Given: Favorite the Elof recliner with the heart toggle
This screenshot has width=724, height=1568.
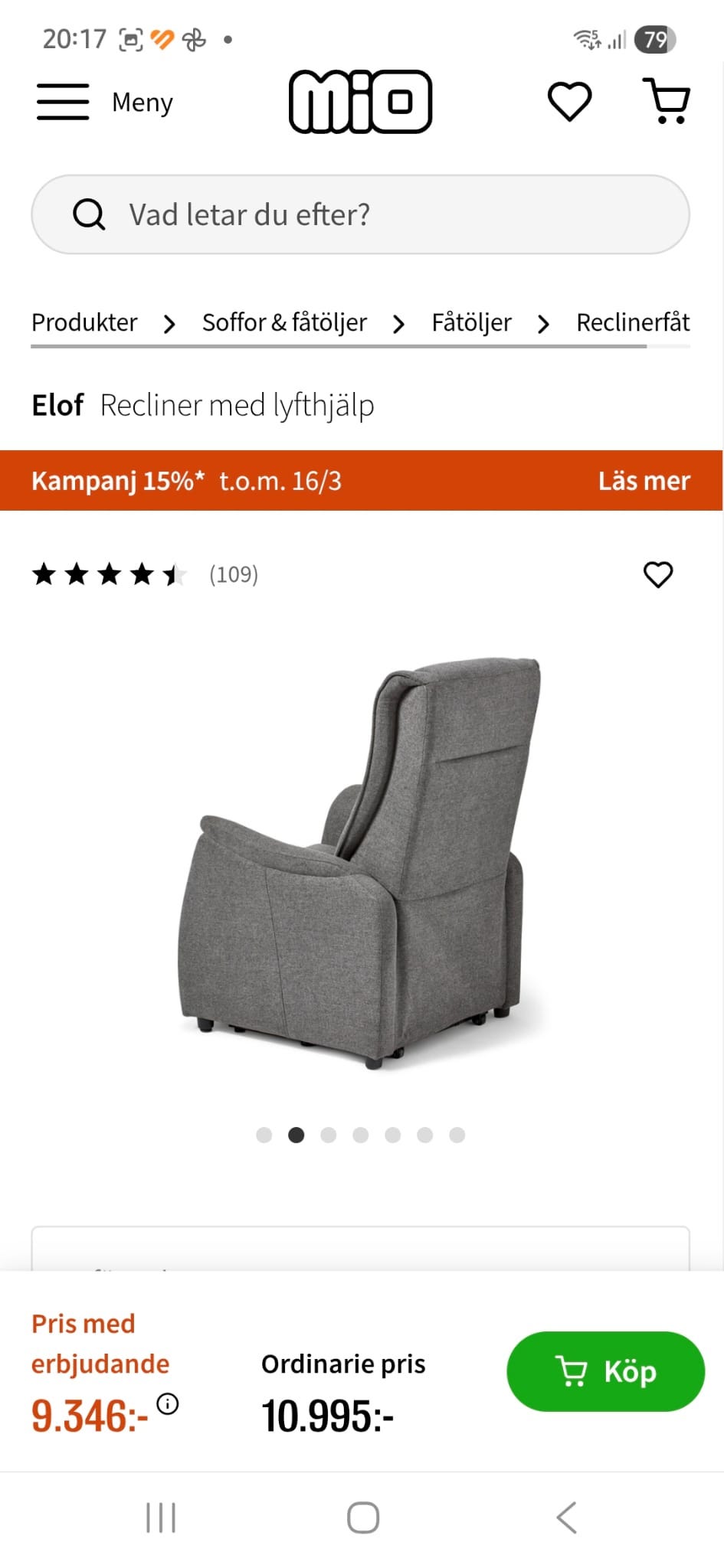Looking at the screenshot, I should coord(659,575).
